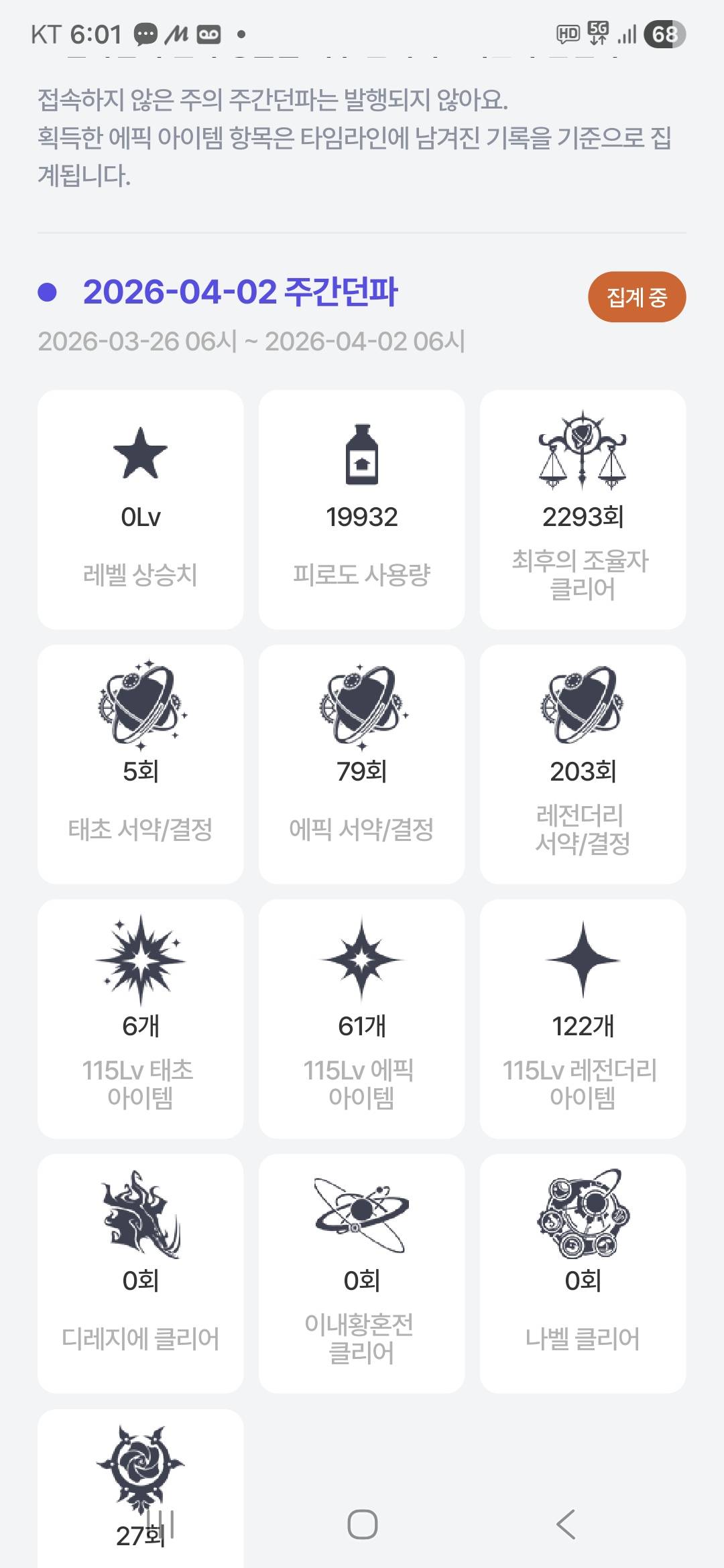Screen dimensions: 724x1568
Task: Go back with the navigation bar arrow
Action: click(x=566, y=1524)
